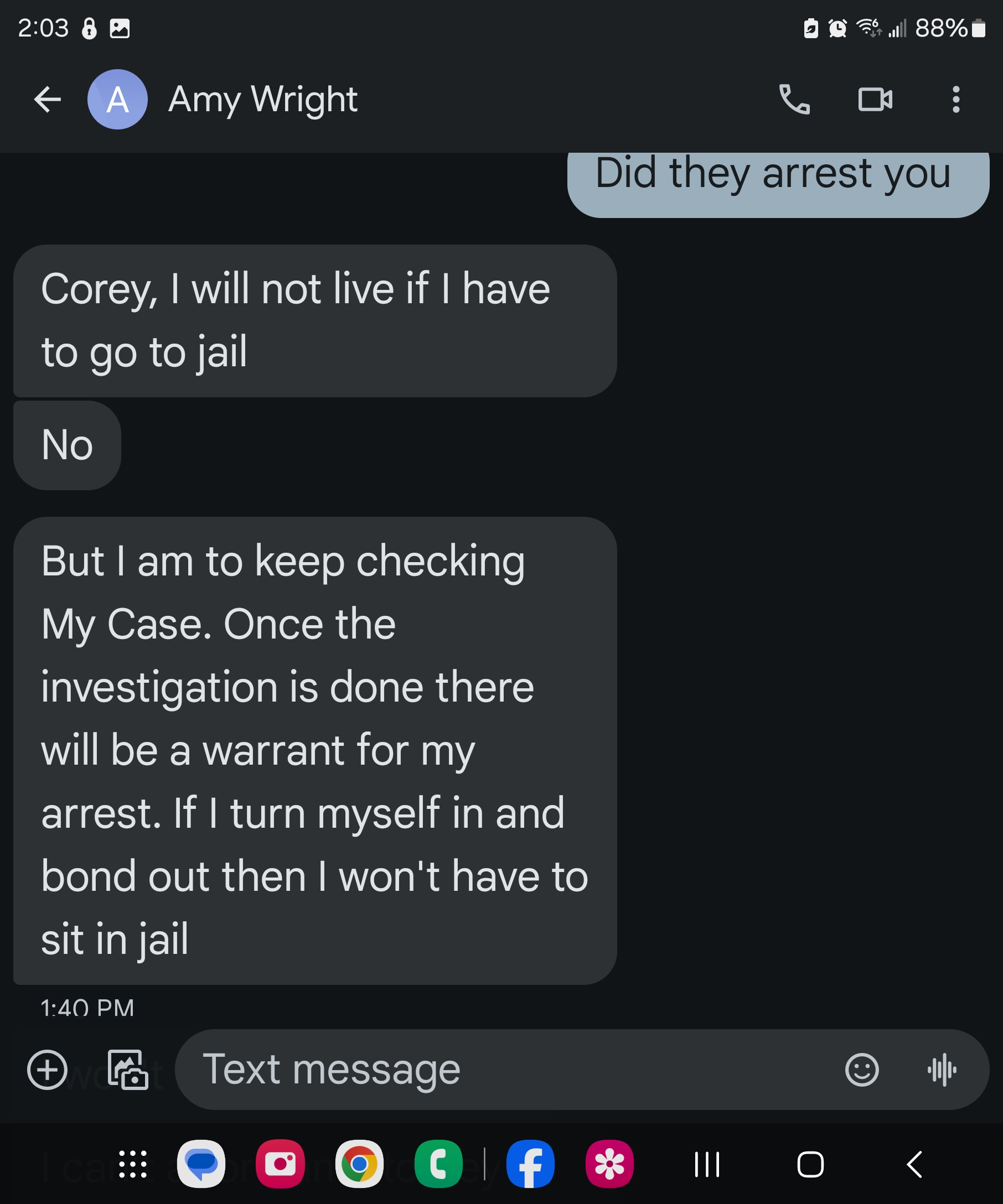1003x1204 pixels.
Task: Go back to the conversation list
Action: 48,100
